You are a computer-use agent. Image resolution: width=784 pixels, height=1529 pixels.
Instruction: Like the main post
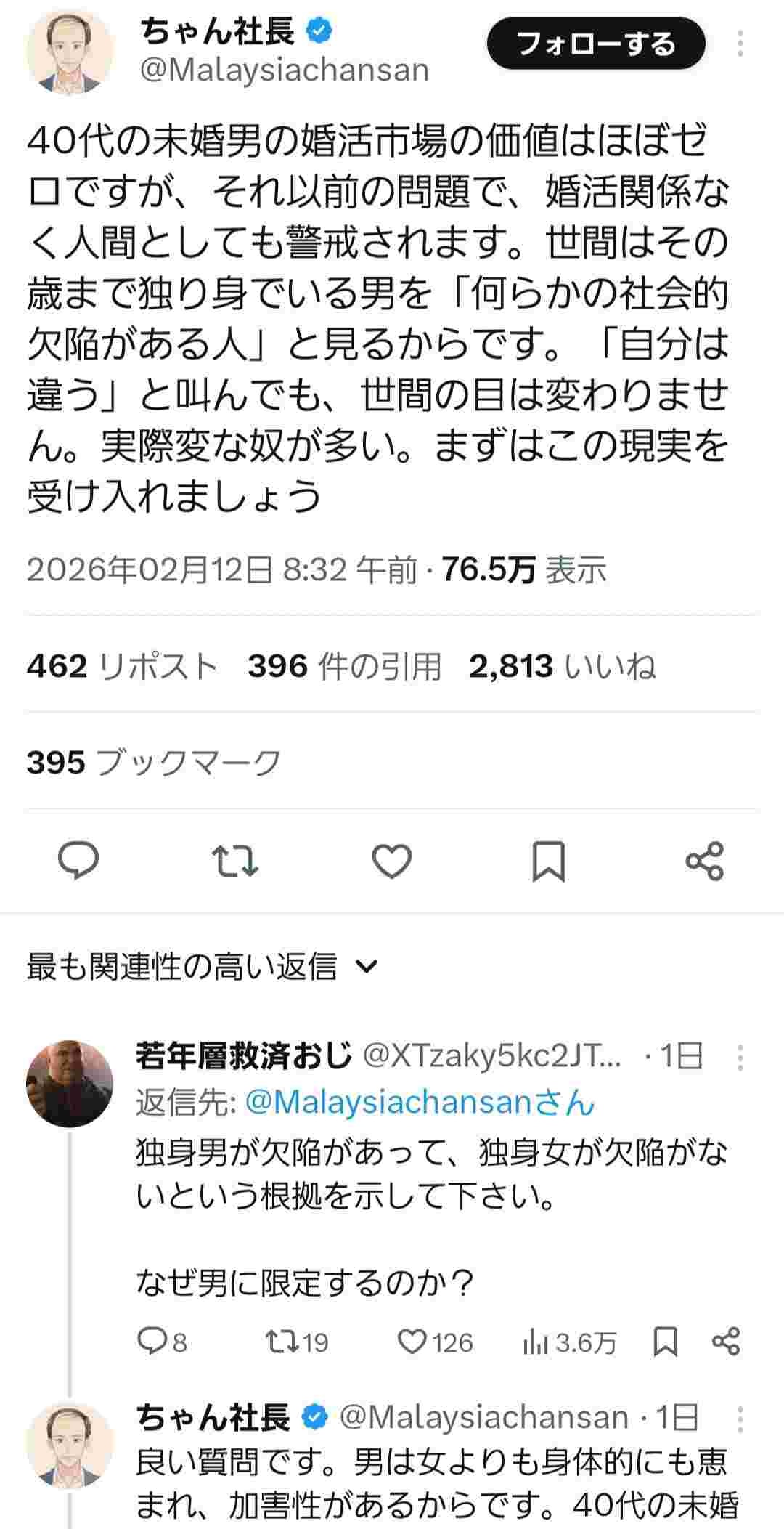point(391,861)
